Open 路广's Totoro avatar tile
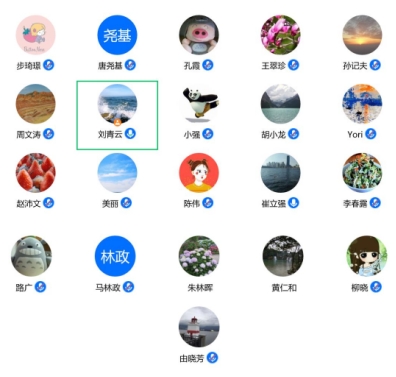The width and height of the screenshot is (396, 377). (31, 256)
